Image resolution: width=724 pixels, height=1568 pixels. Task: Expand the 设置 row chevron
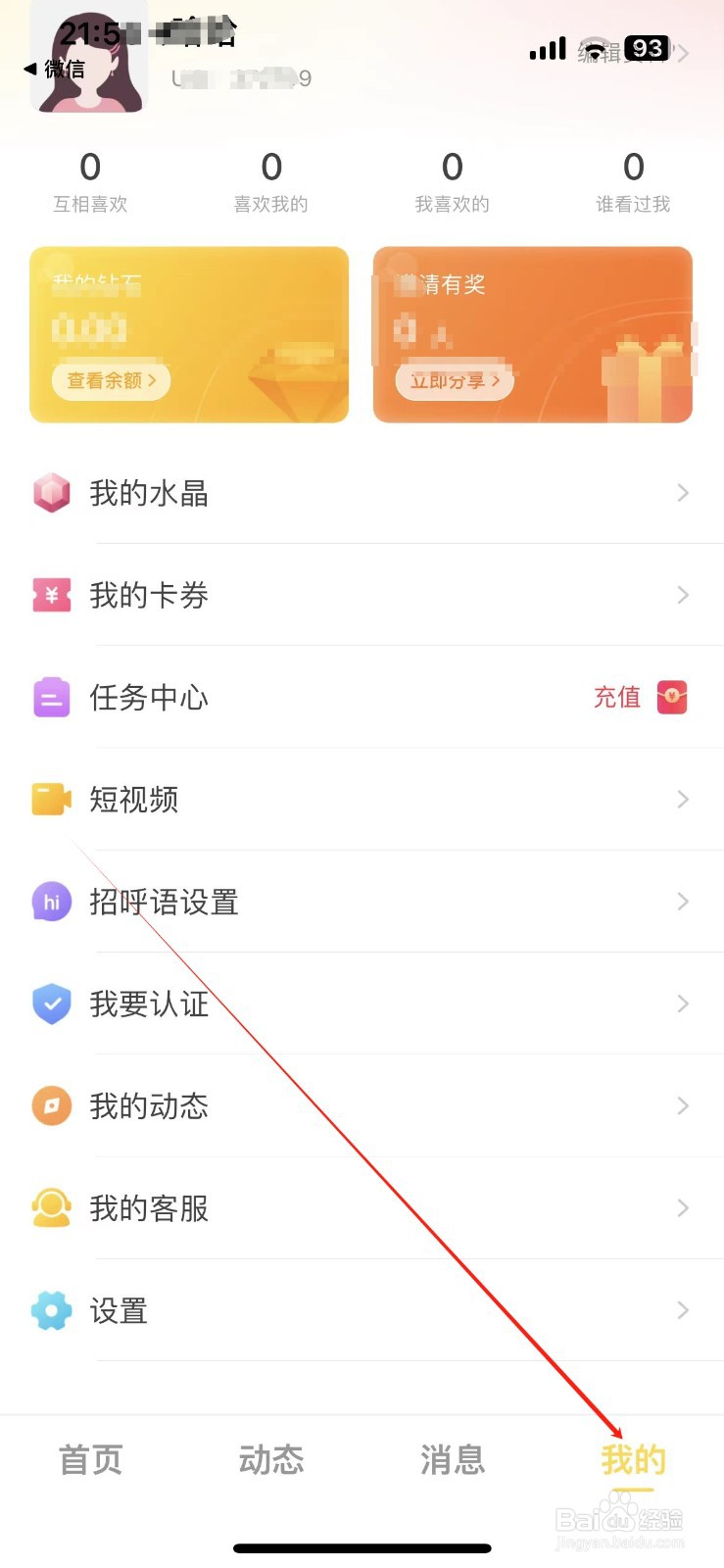683,1310
